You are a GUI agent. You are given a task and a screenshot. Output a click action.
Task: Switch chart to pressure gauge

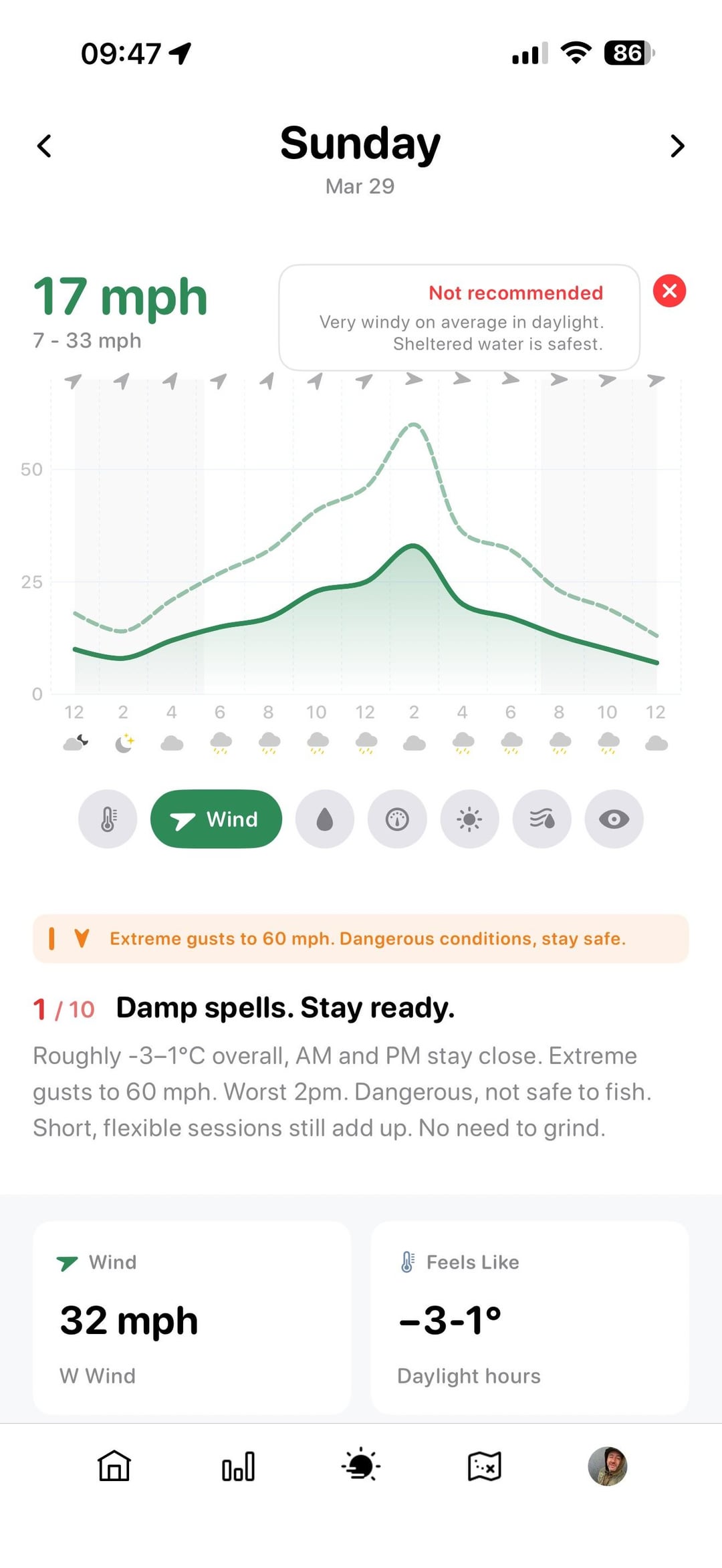pos(397,819)
